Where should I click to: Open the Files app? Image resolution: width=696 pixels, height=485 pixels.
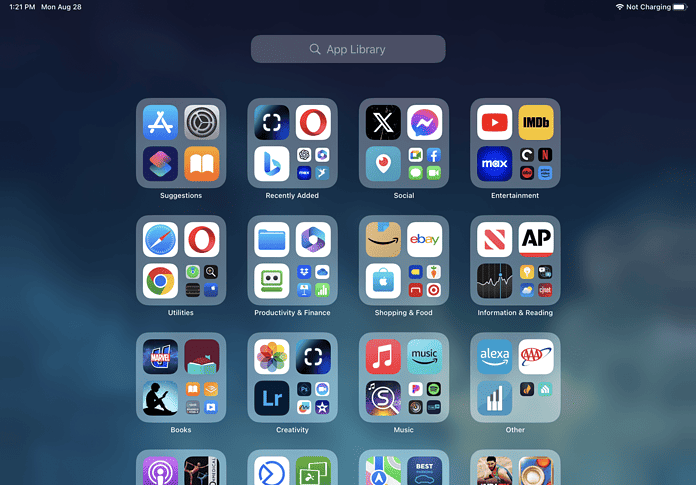(x=272, y=240)
